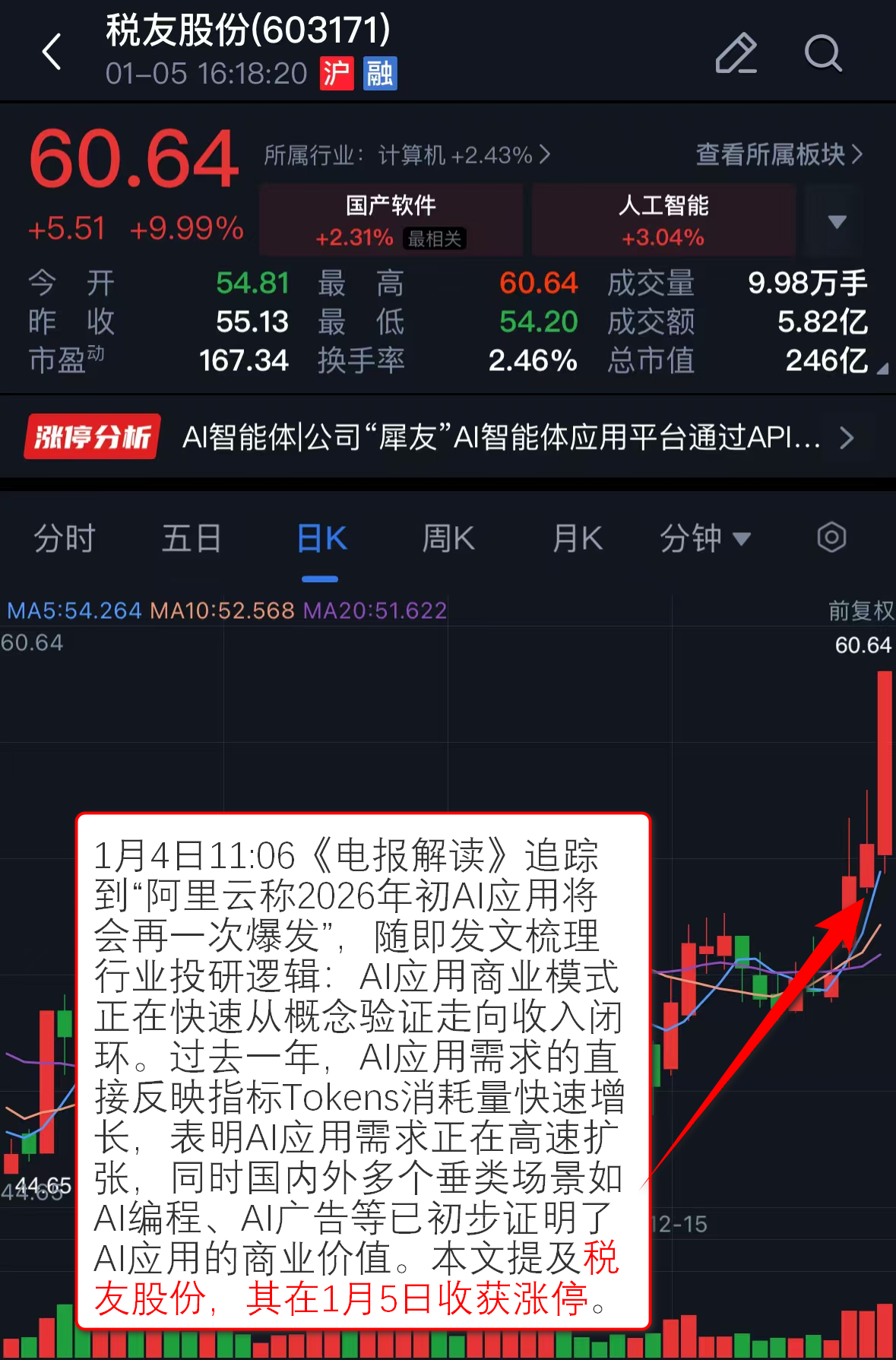Go back using the top-left arrow
The height and width of the screenshot is (1360, 896).
coord(52,52)
